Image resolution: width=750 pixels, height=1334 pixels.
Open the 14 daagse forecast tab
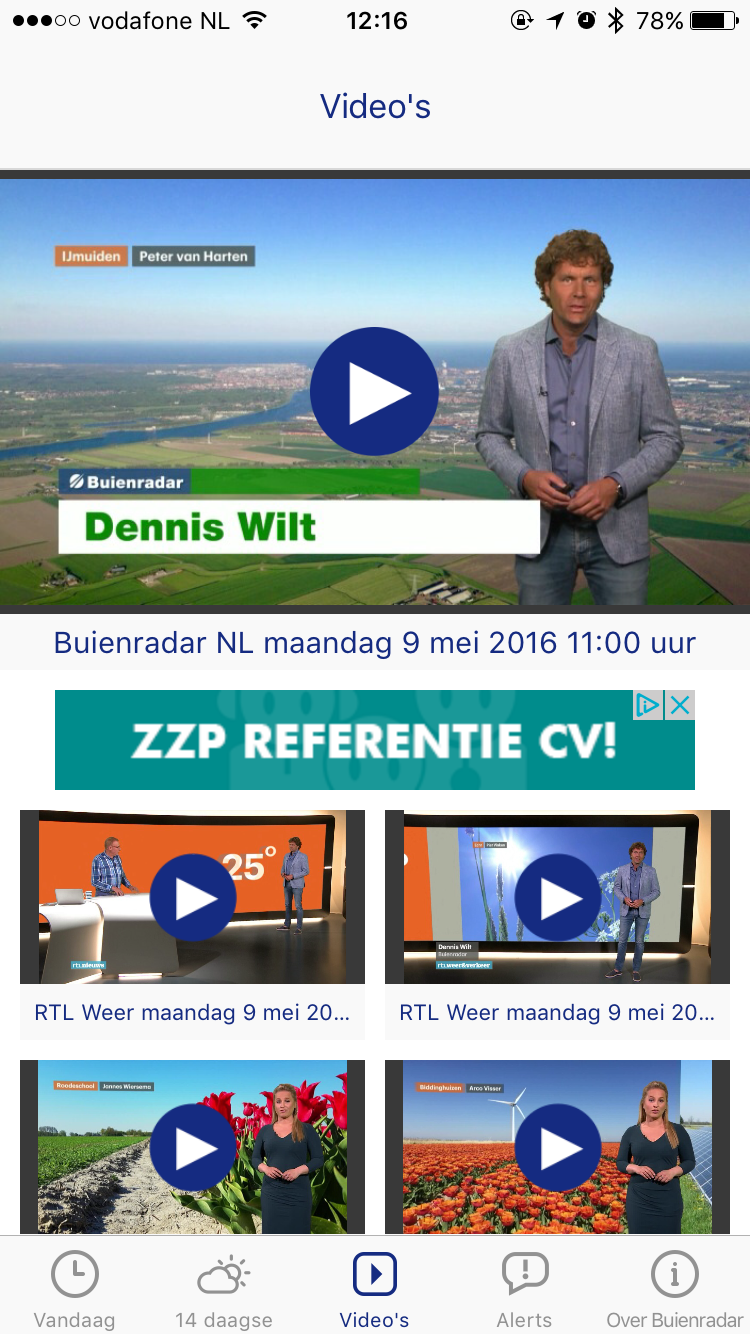pos(224,1290)
